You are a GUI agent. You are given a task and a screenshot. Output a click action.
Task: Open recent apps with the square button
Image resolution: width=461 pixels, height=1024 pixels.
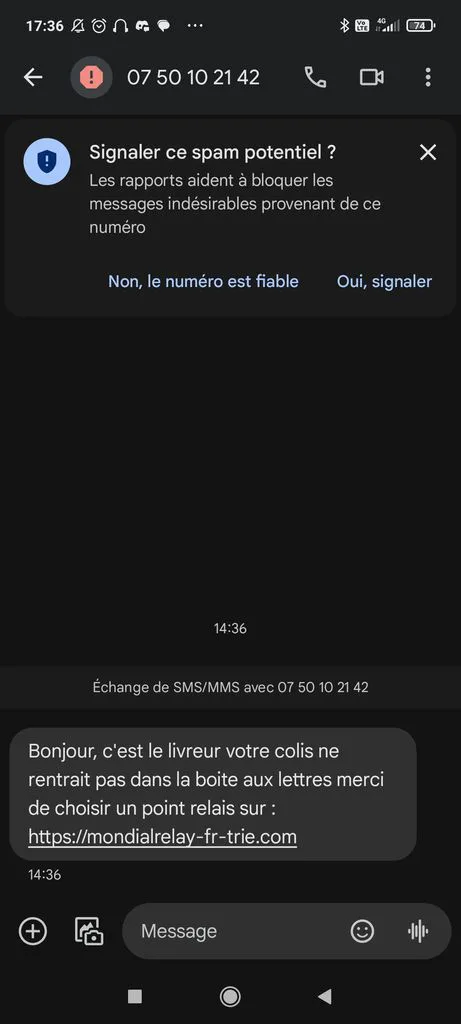(135, 996)
